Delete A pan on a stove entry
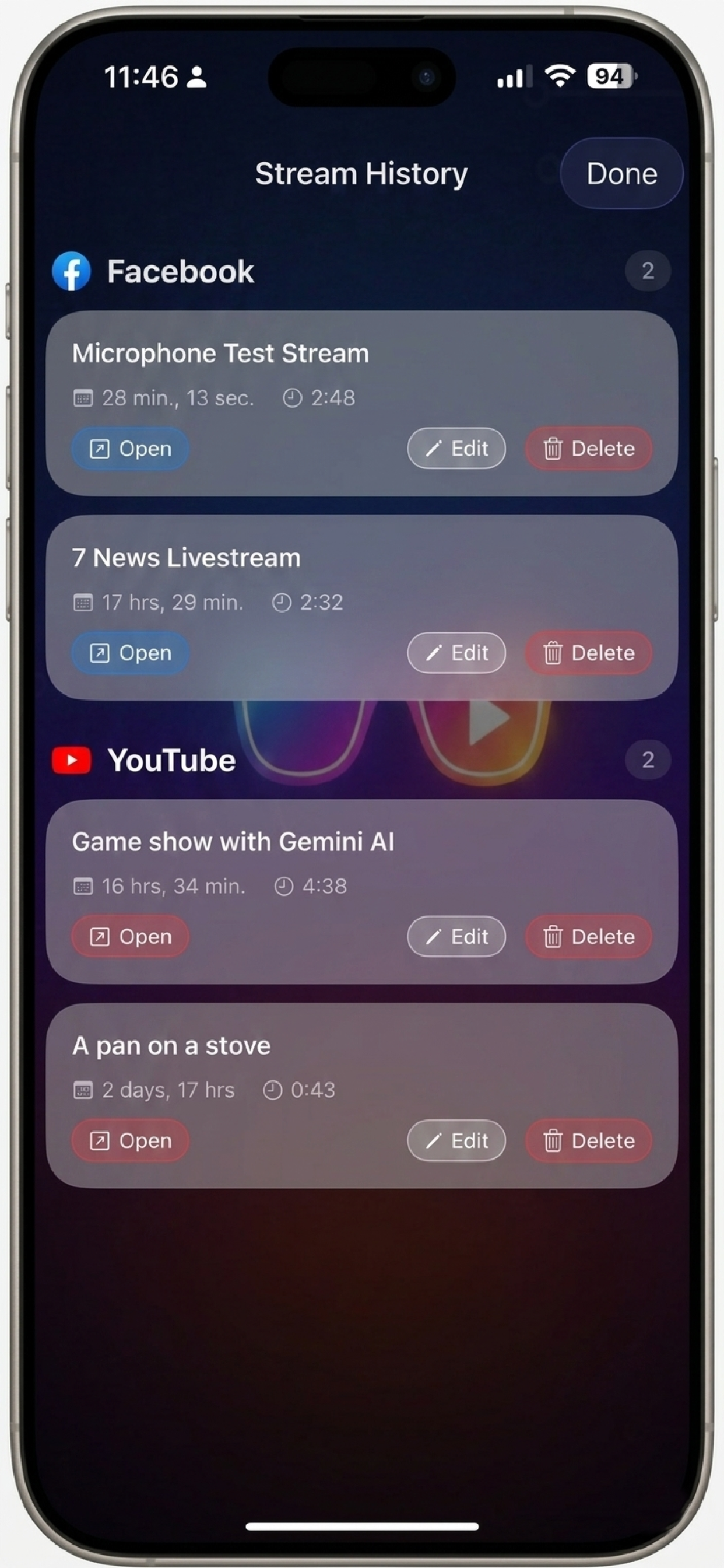This screenshot has width=724, height=1568. tap(588, 1140)
